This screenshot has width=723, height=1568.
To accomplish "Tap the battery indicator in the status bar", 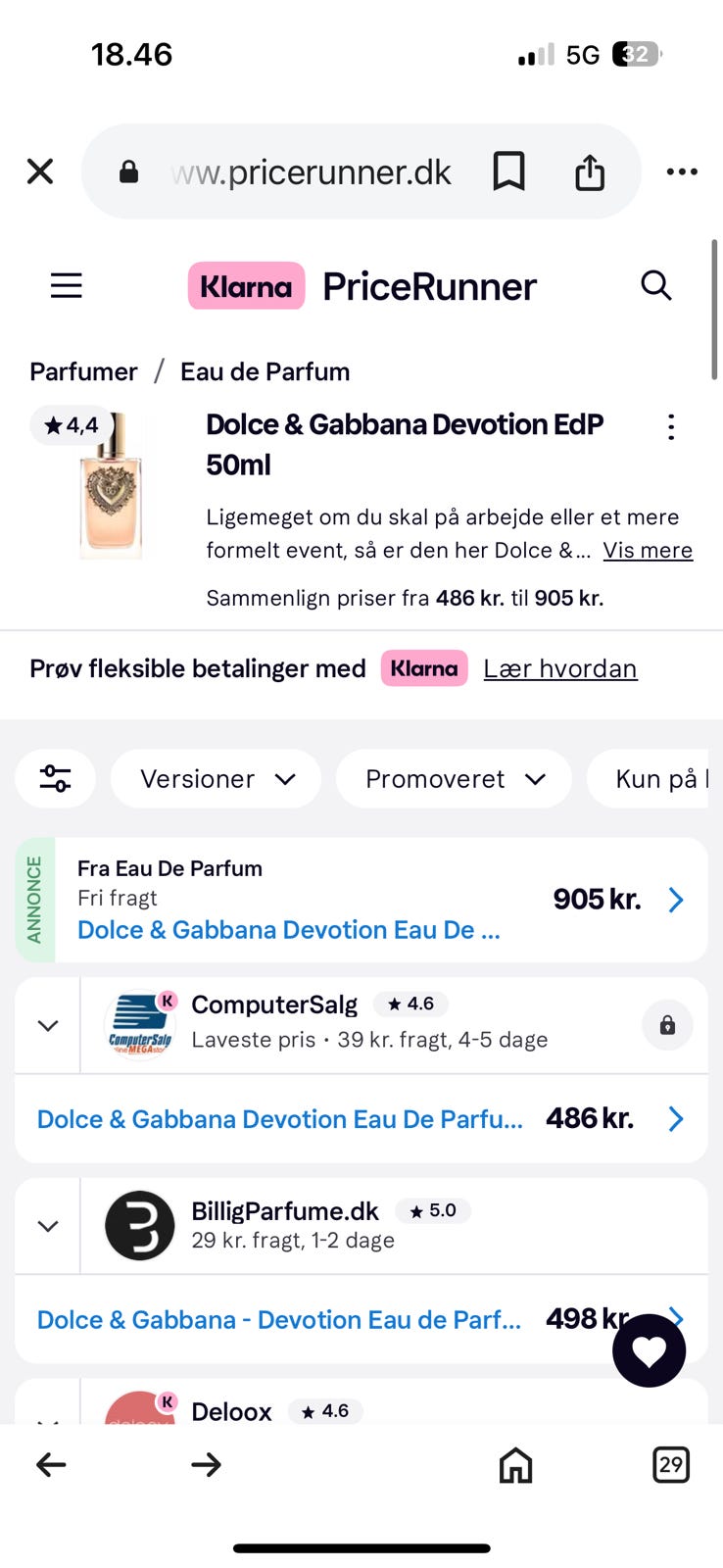I will click(x=635, y=53).
